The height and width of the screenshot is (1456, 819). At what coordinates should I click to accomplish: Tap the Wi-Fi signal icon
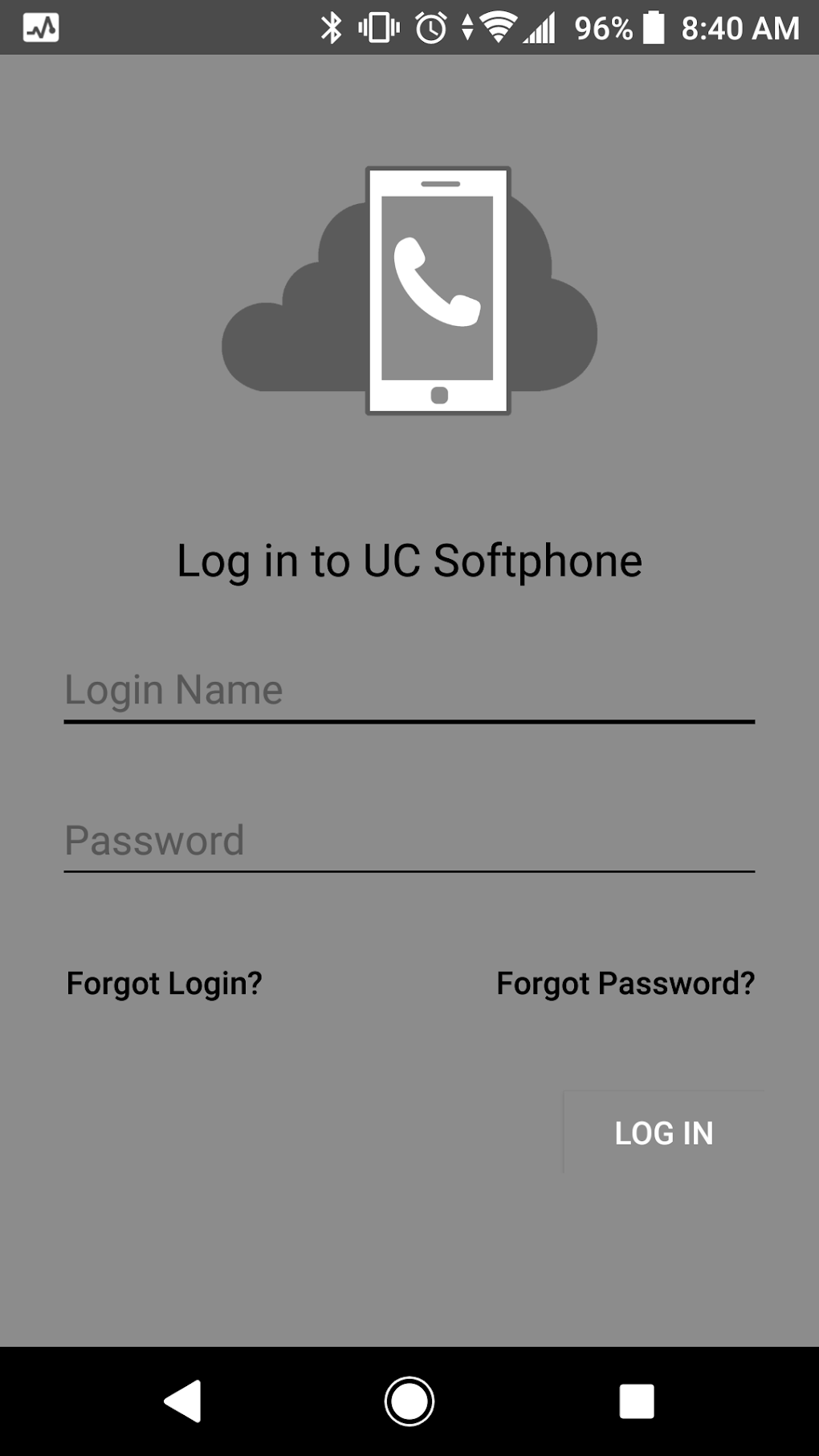point(498,27)
